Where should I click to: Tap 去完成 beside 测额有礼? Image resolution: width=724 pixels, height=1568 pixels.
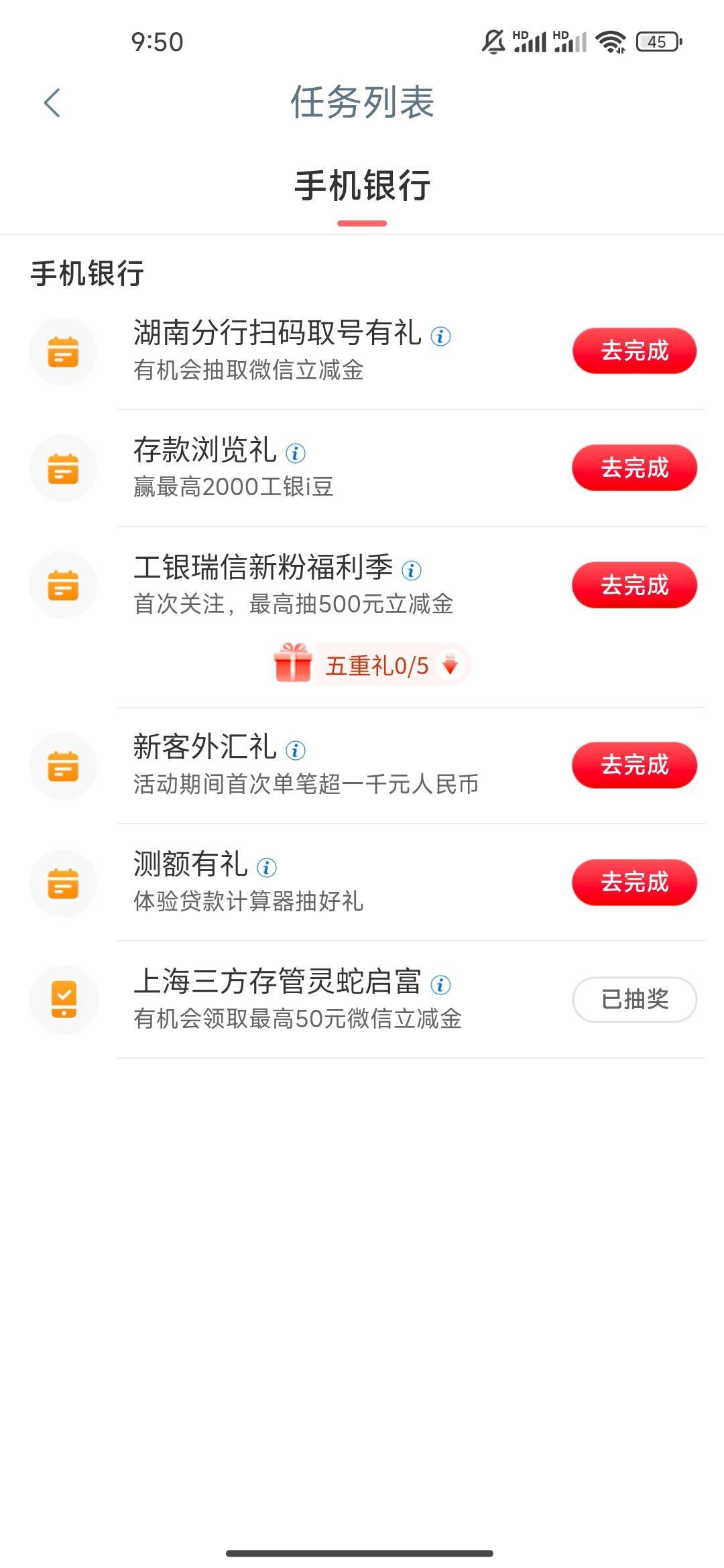click(x=634, y=882)
